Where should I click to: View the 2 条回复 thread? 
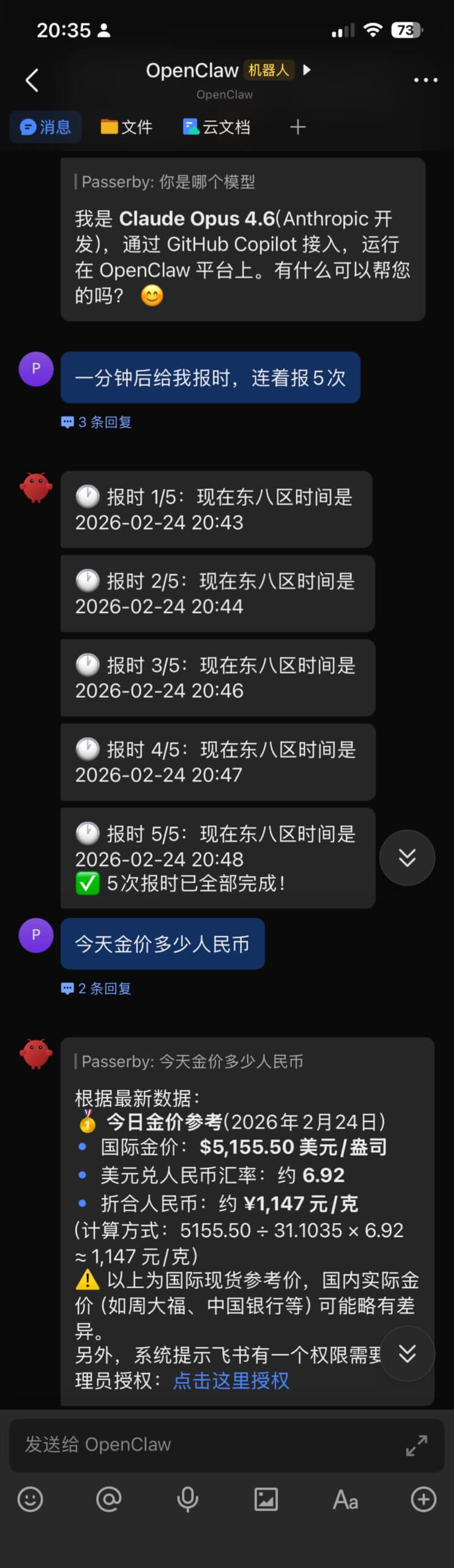97,989
